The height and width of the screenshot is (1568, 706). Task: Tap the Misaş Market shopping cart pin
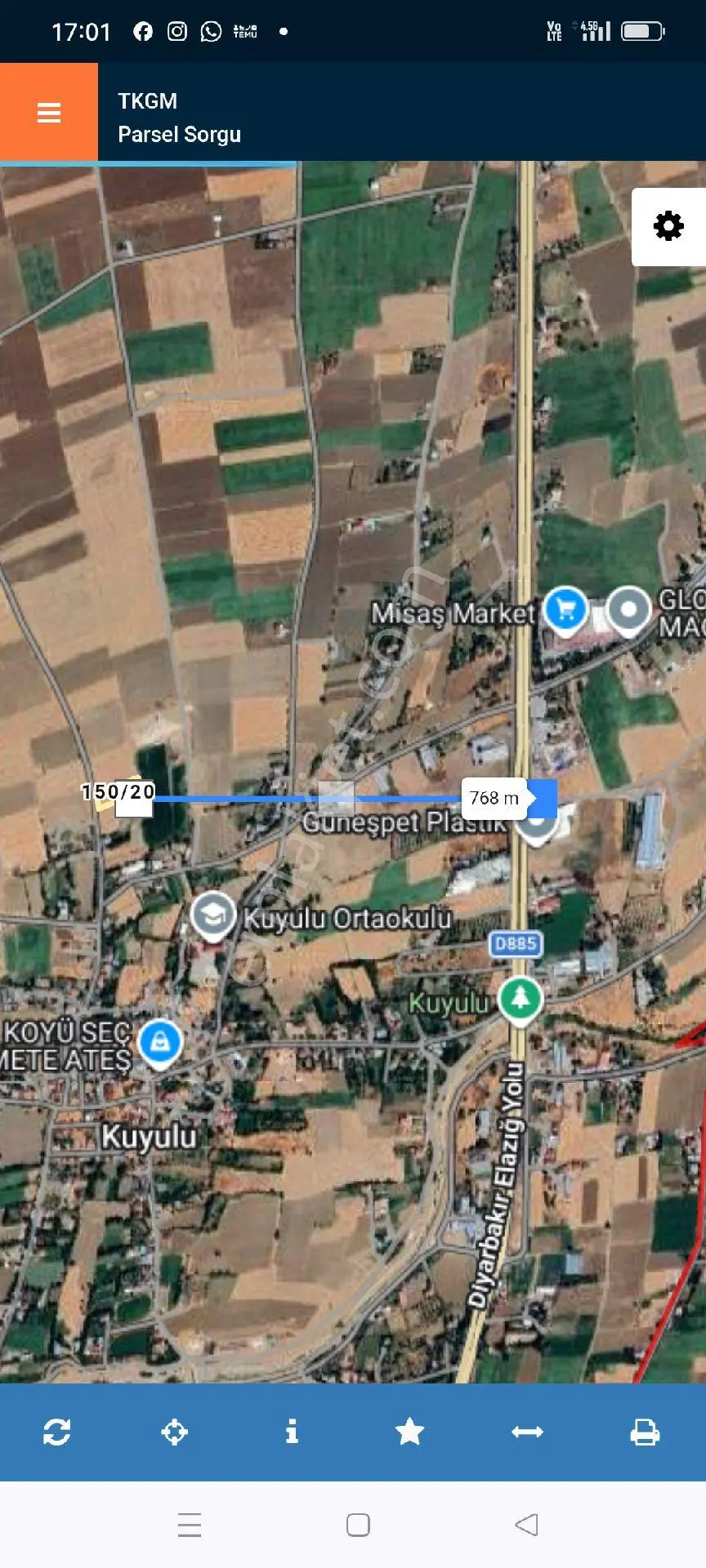[x=565, y=612]
